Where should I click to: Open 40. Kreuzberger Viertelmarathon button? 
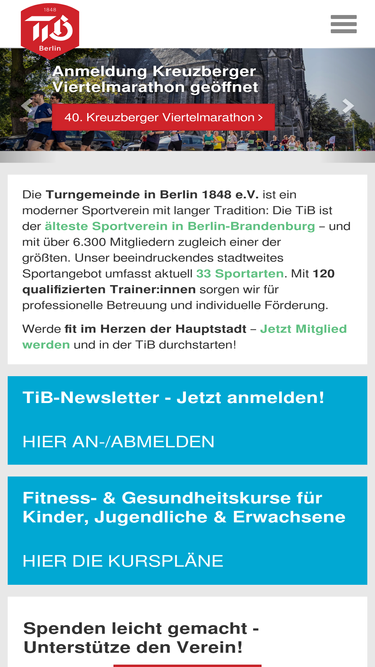tap(163, 117)
